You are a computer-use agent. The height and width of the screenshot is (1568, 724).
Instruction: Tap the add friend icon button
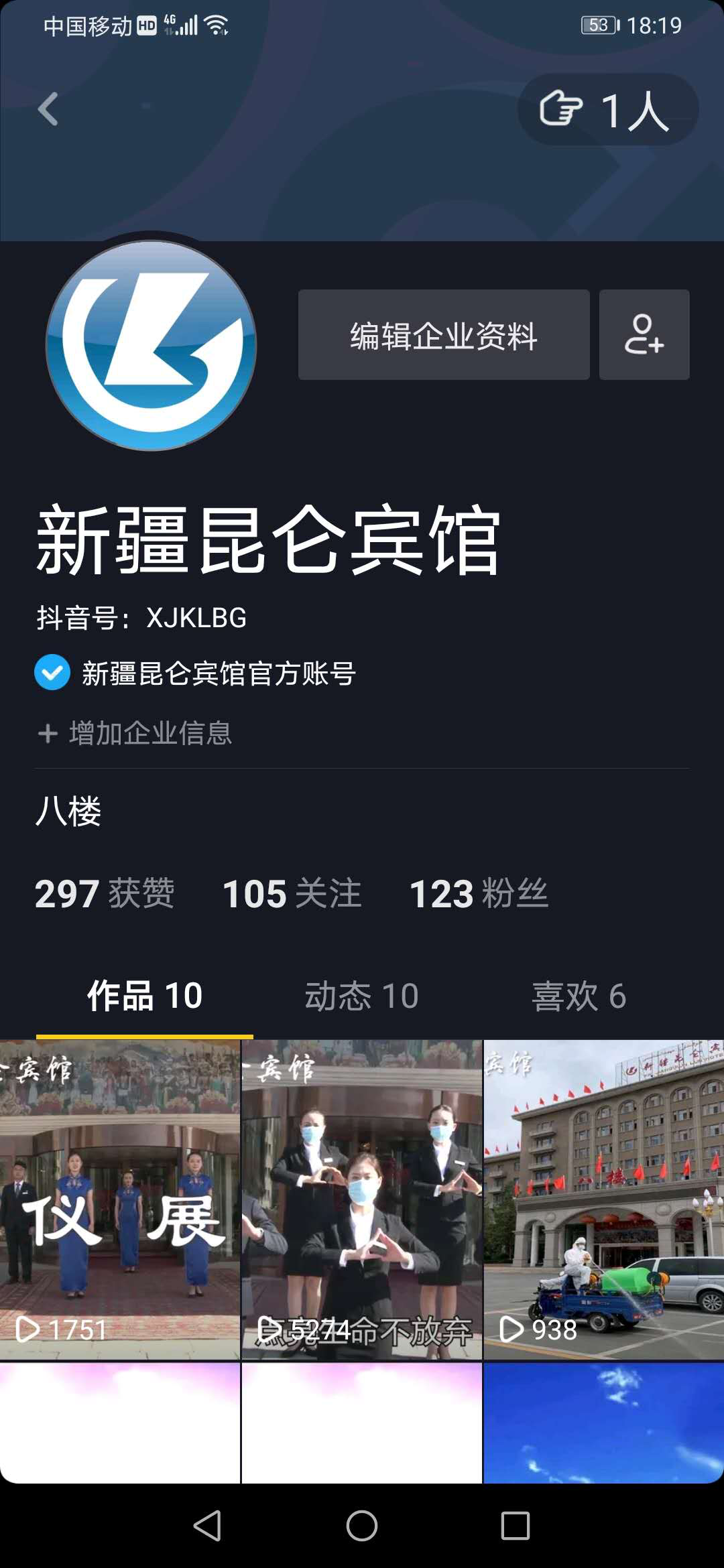(x=644, y=335)
